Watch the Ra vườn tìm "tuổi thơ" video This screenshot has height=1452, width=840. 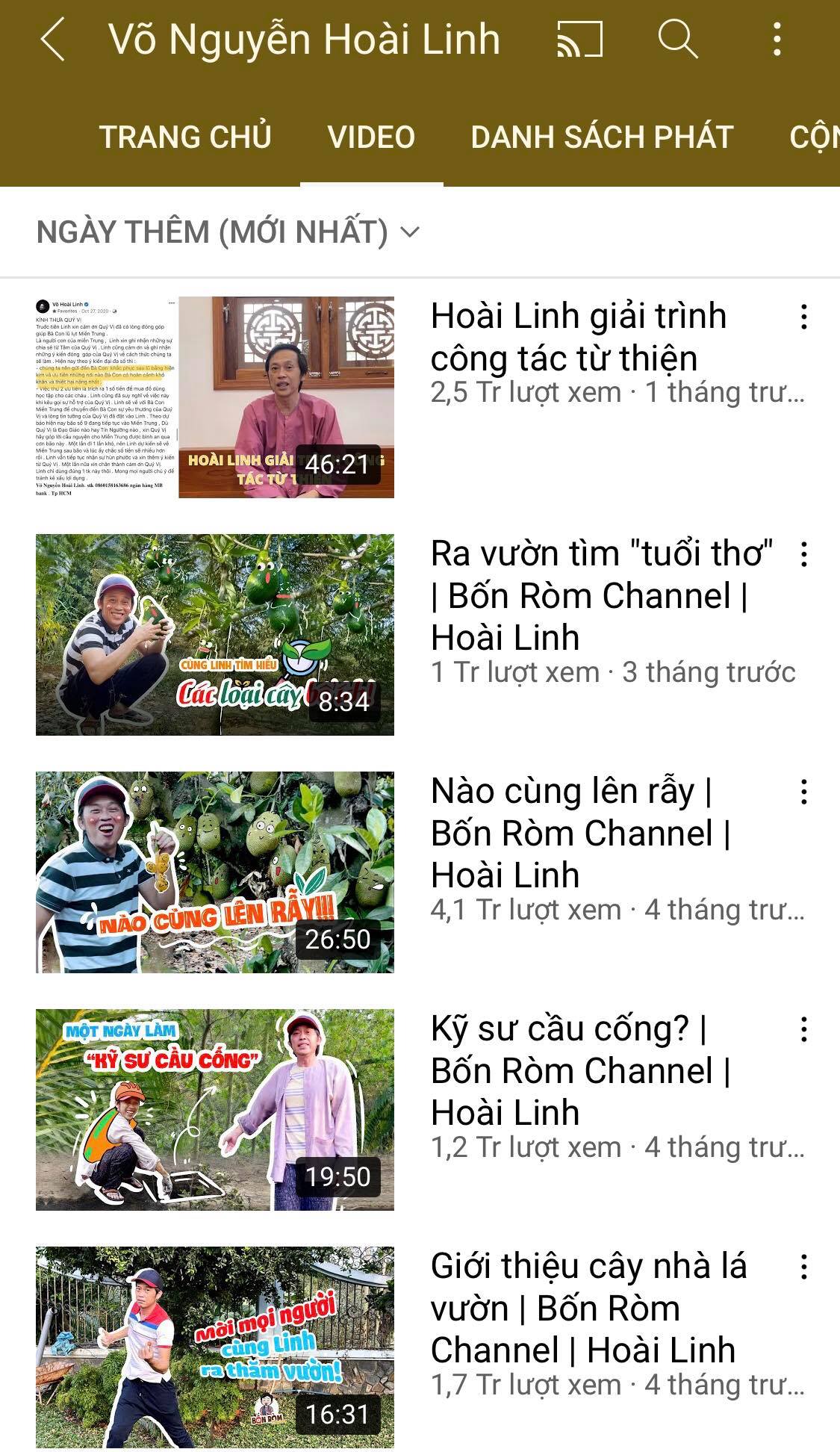coord(215,635)
